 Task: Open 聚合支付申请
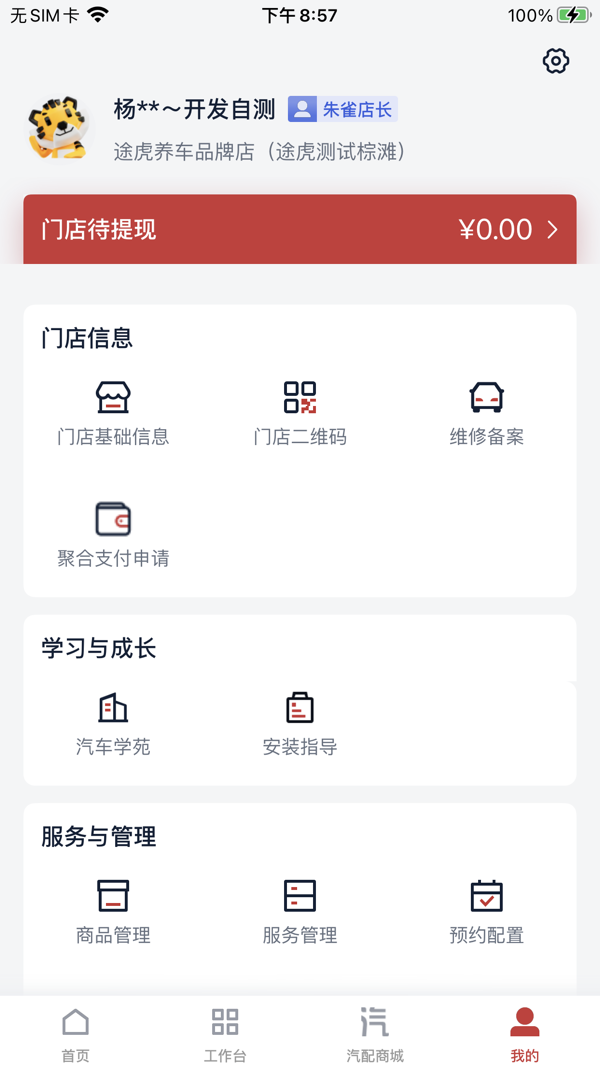[113, 533]
